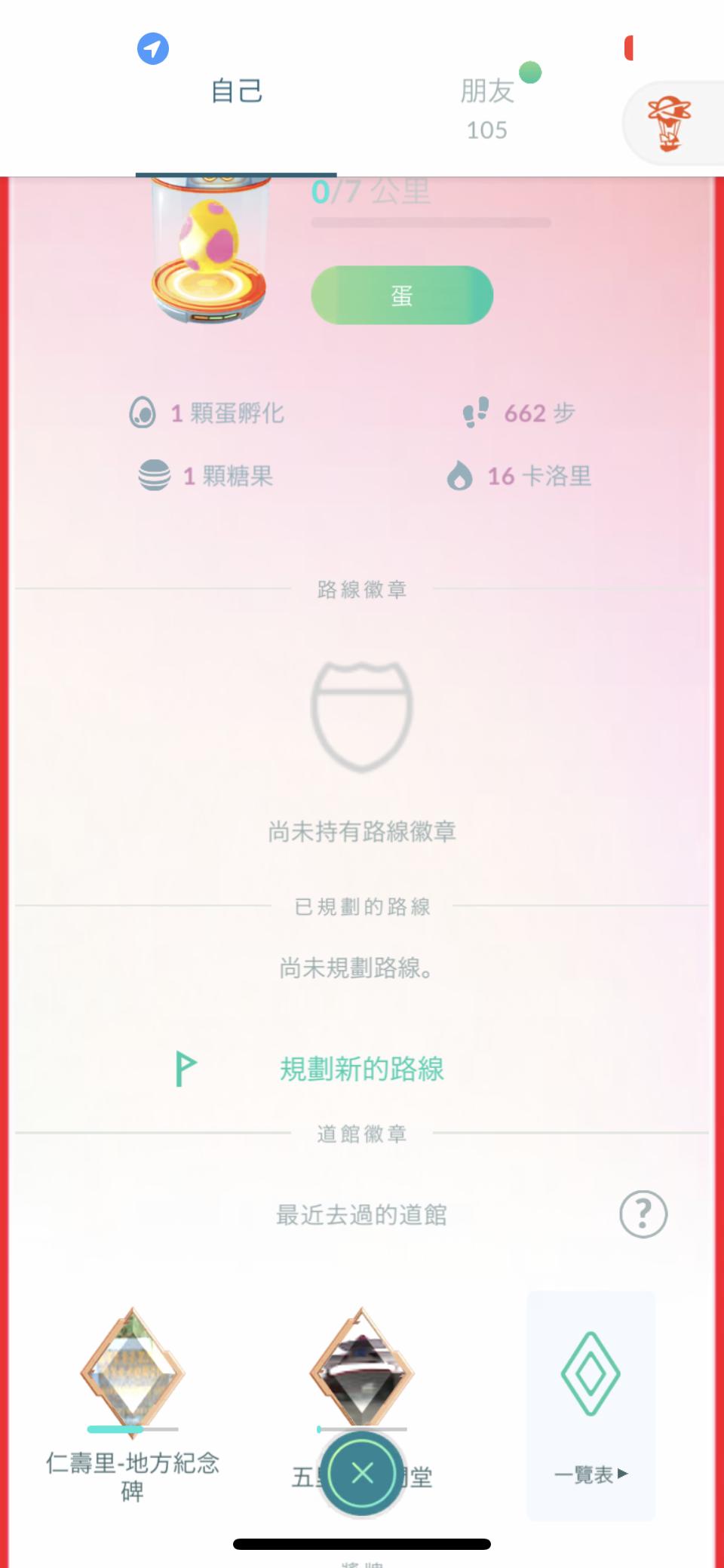724x1568 pixels.
Task: Tap the green 蛋 button
Action: [402, 295]
